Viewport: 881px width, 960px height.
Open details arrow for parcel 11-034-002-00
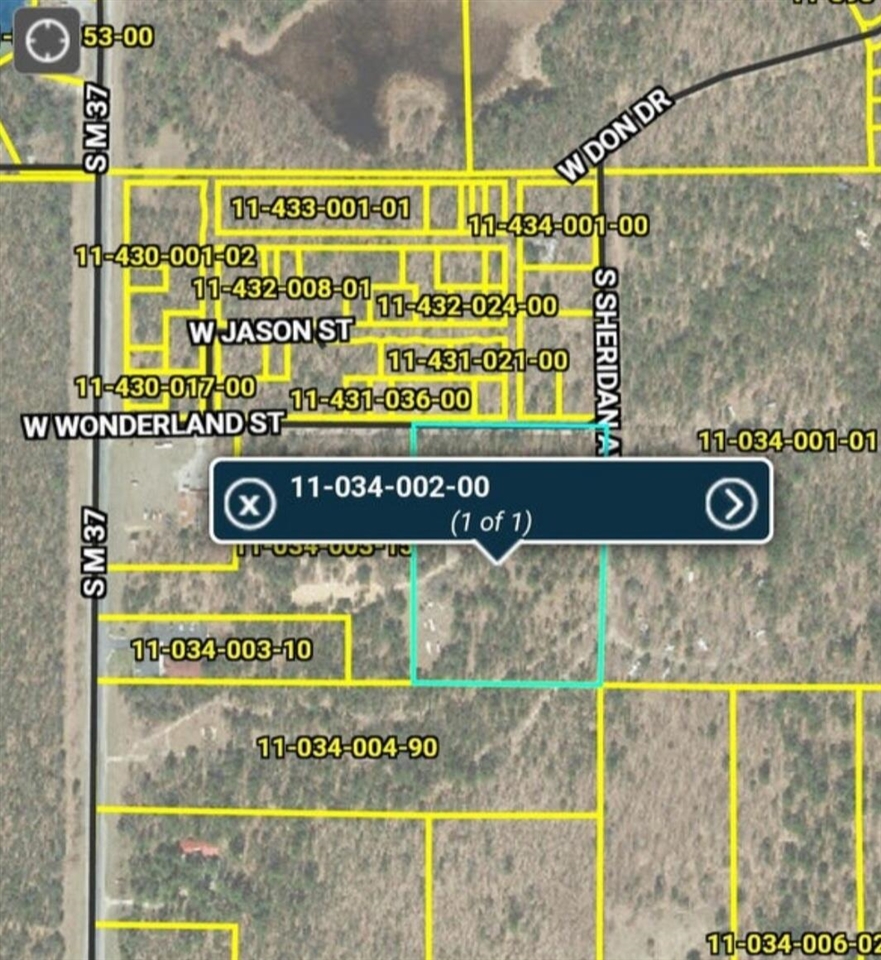(x=732, y=505)
